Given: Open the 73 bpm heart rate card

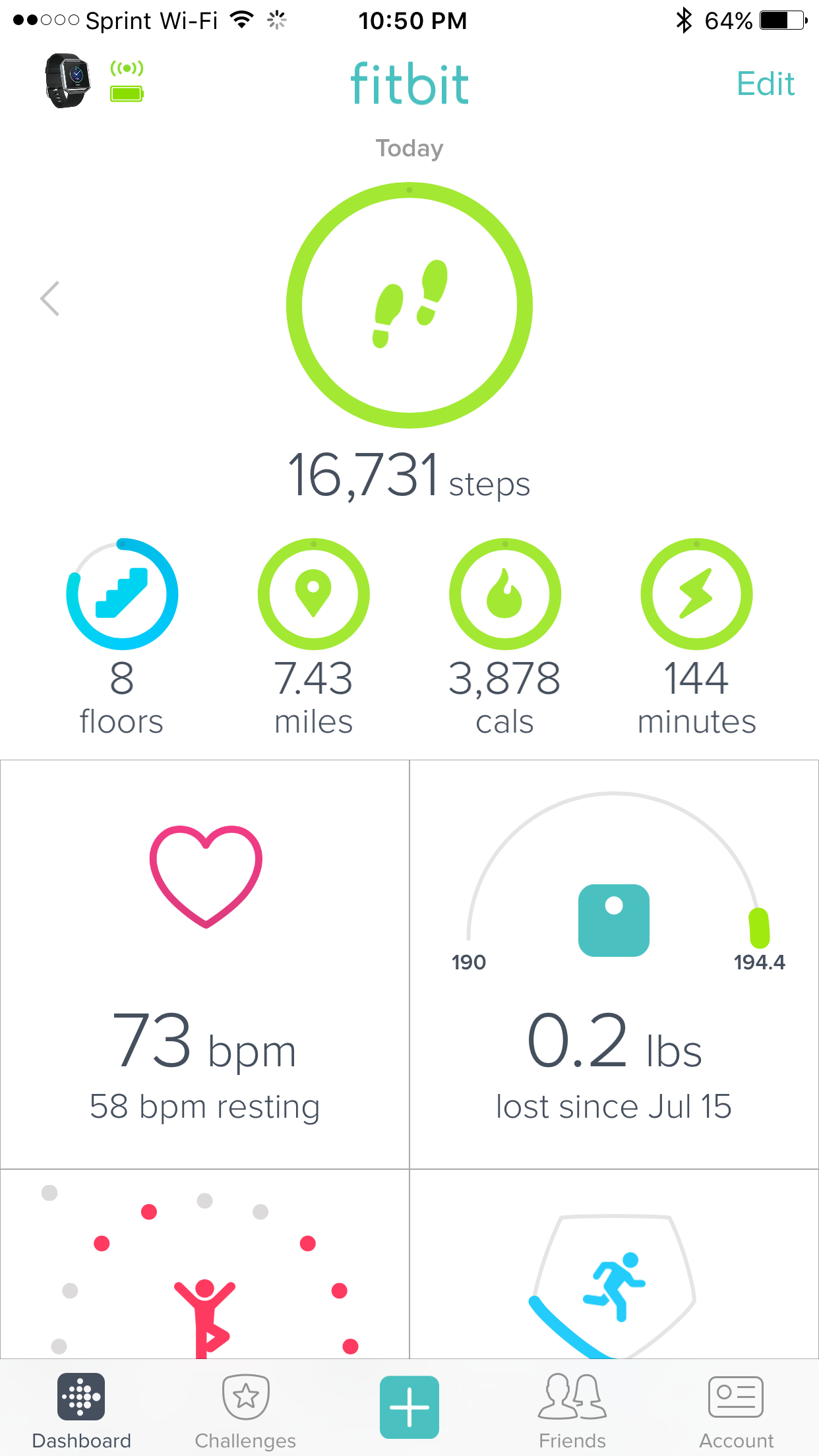Looking at the screenshot, I should 205,963.
